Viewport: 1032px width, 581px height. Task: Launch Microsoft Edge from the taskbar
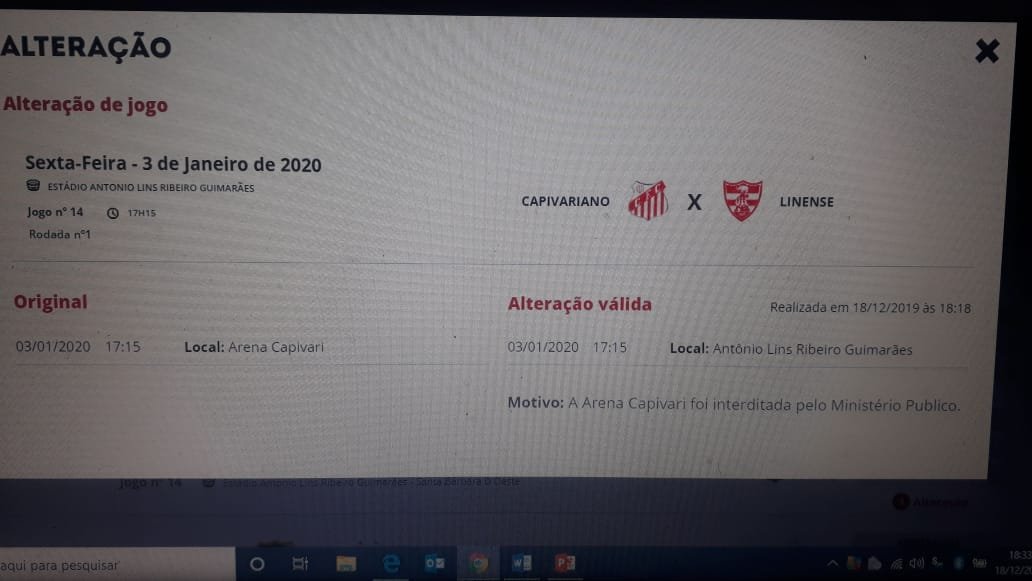(391, 564)
